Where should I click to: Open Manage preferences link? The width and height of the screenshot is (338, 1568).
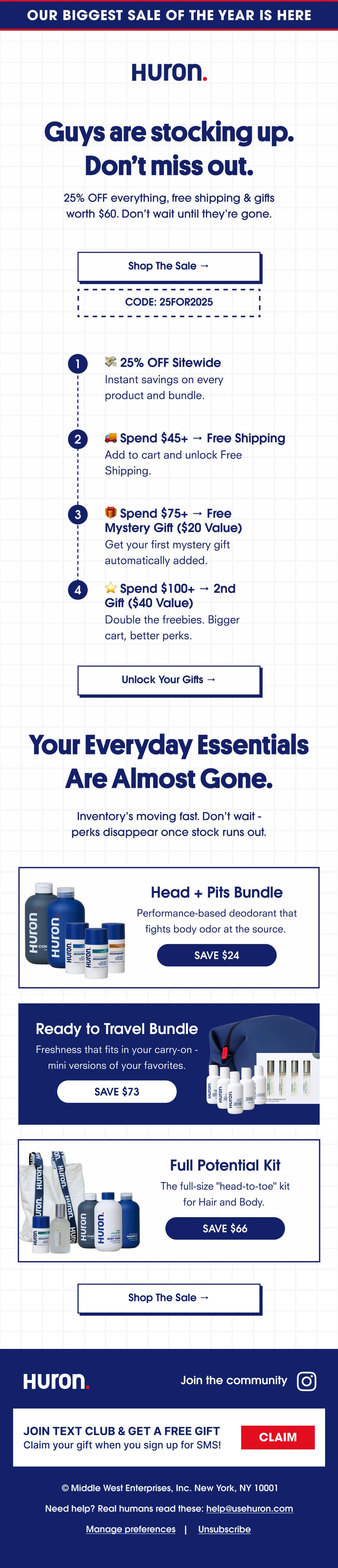click(x=130, y=1529)
